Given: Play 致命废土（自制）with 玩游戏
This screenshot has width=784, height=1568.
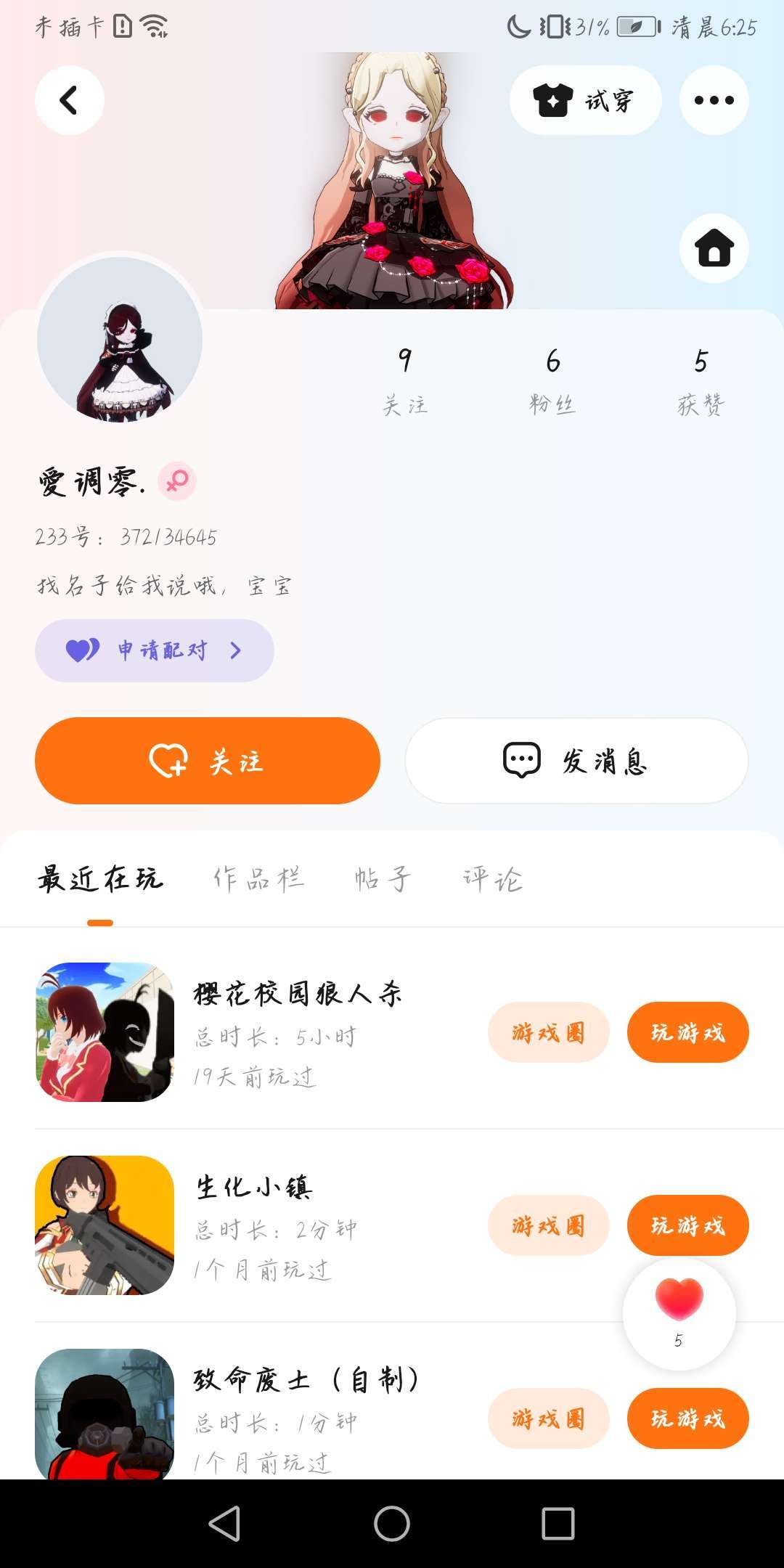Looking at the screenshot, I should pos(687,1418).
